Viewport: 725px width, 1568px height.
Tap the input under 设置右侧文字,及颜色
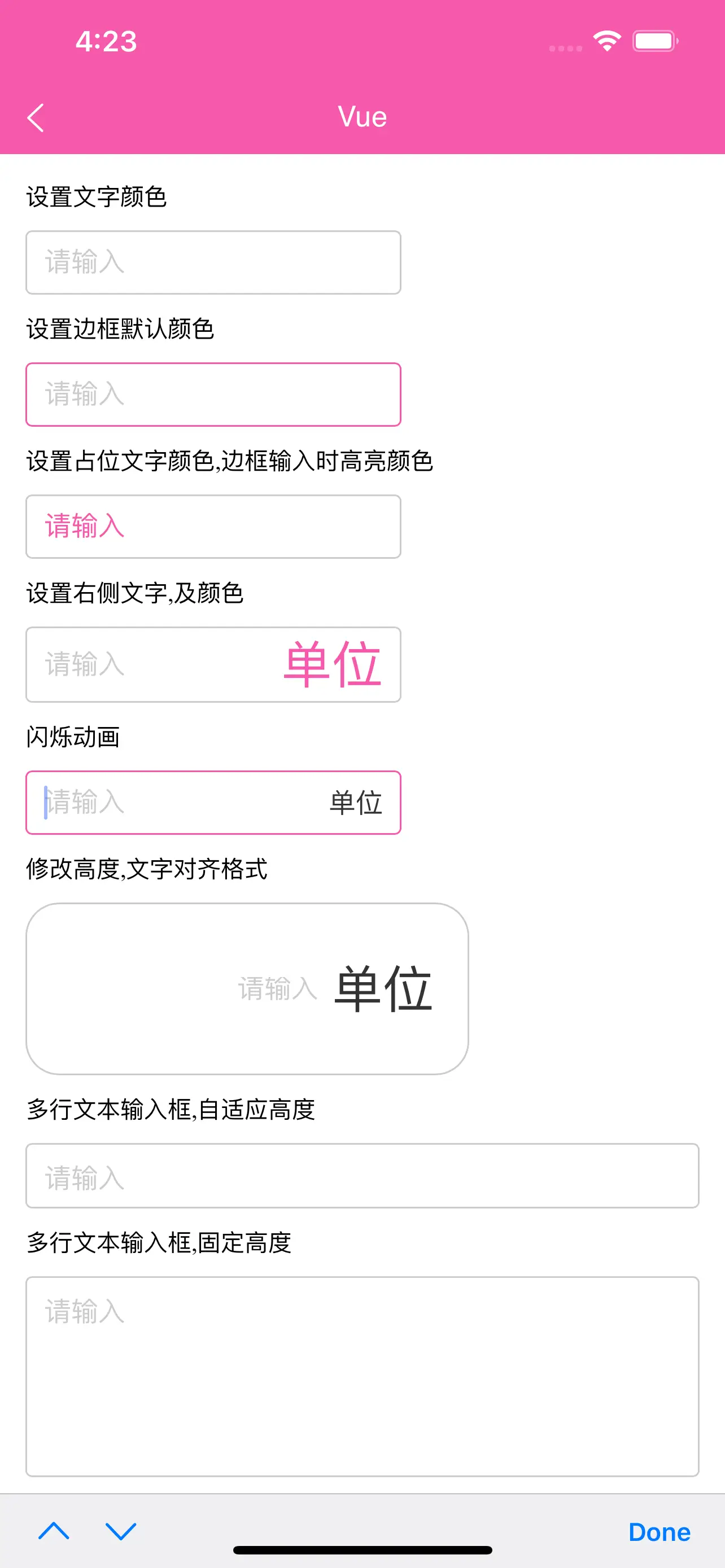(213, 665)
